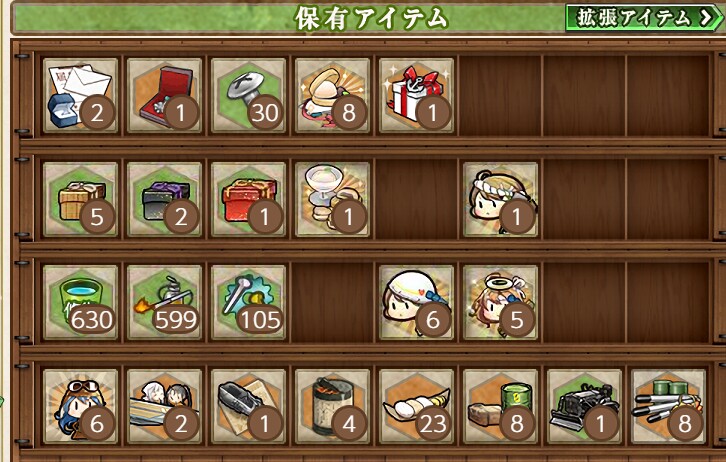
Task: Select the green bucket item with 630
Action: coord(80,302)
